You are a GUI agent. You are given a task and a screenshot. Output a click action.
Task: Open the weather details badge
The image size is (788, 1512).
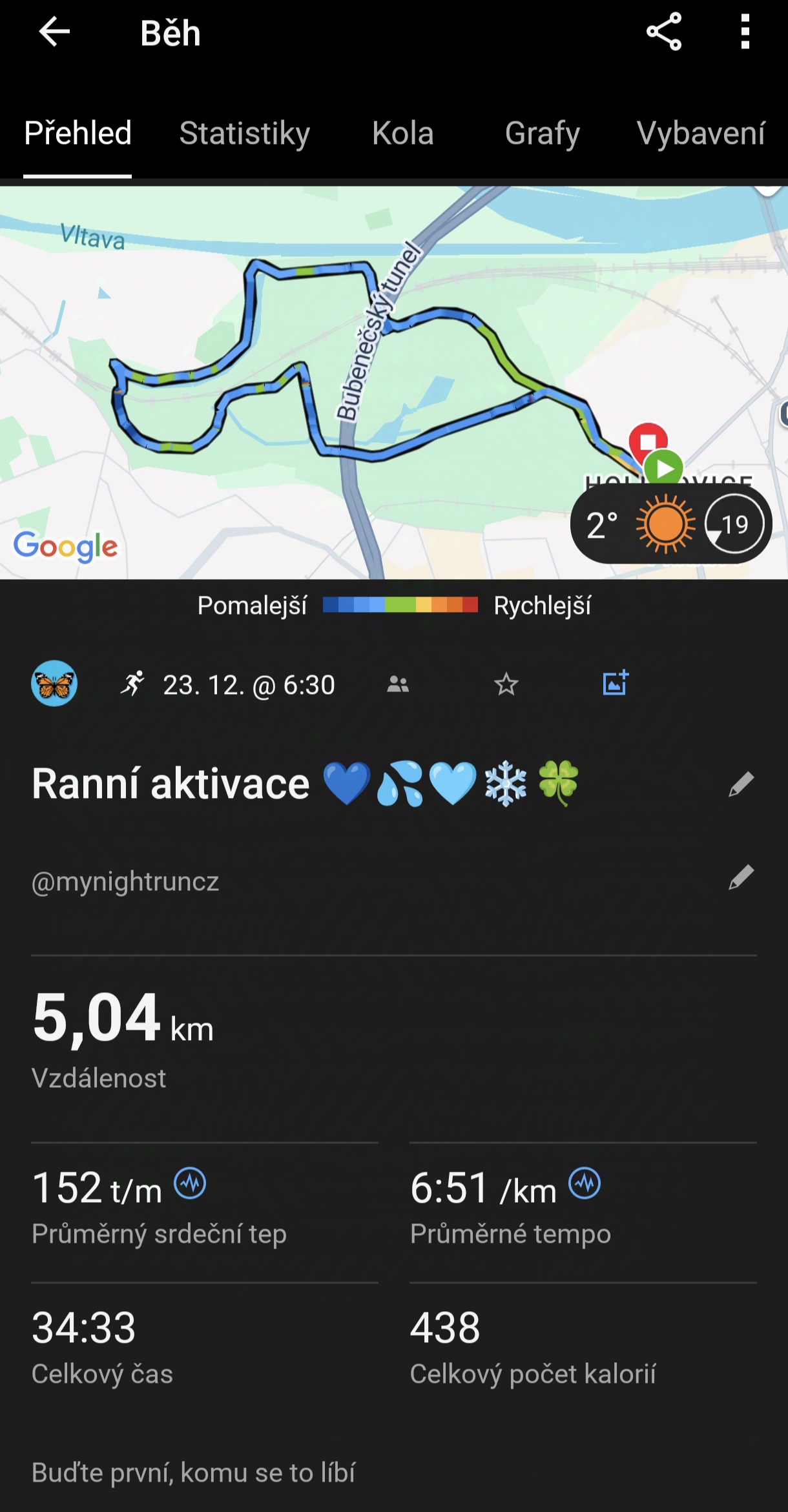click(x=670, y=524)
